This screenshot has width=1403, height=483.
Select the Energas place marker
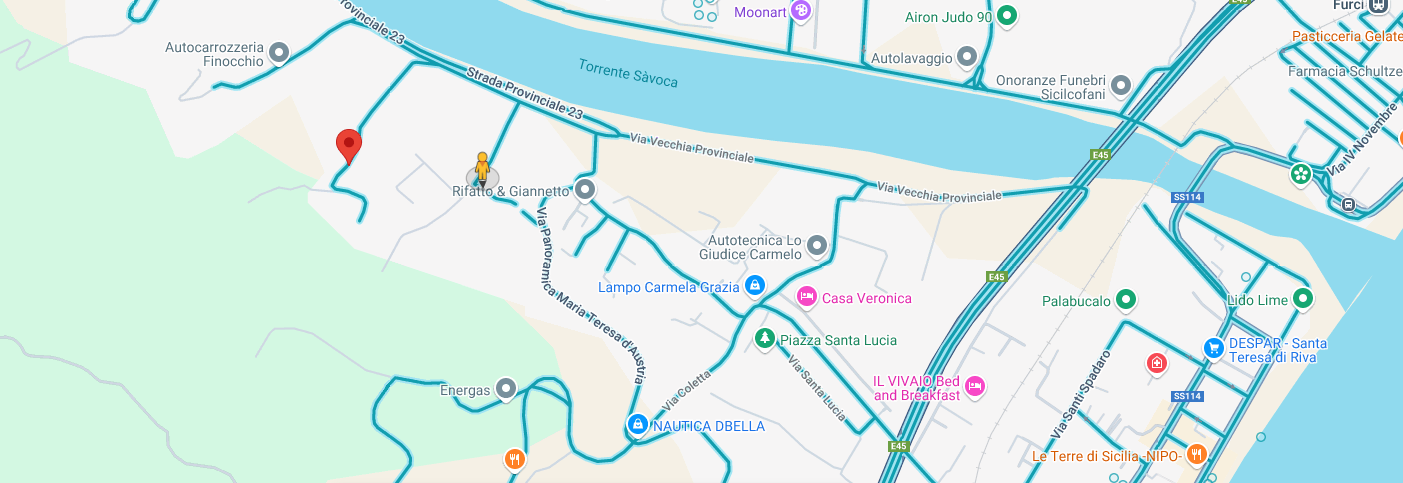point(506,389)
